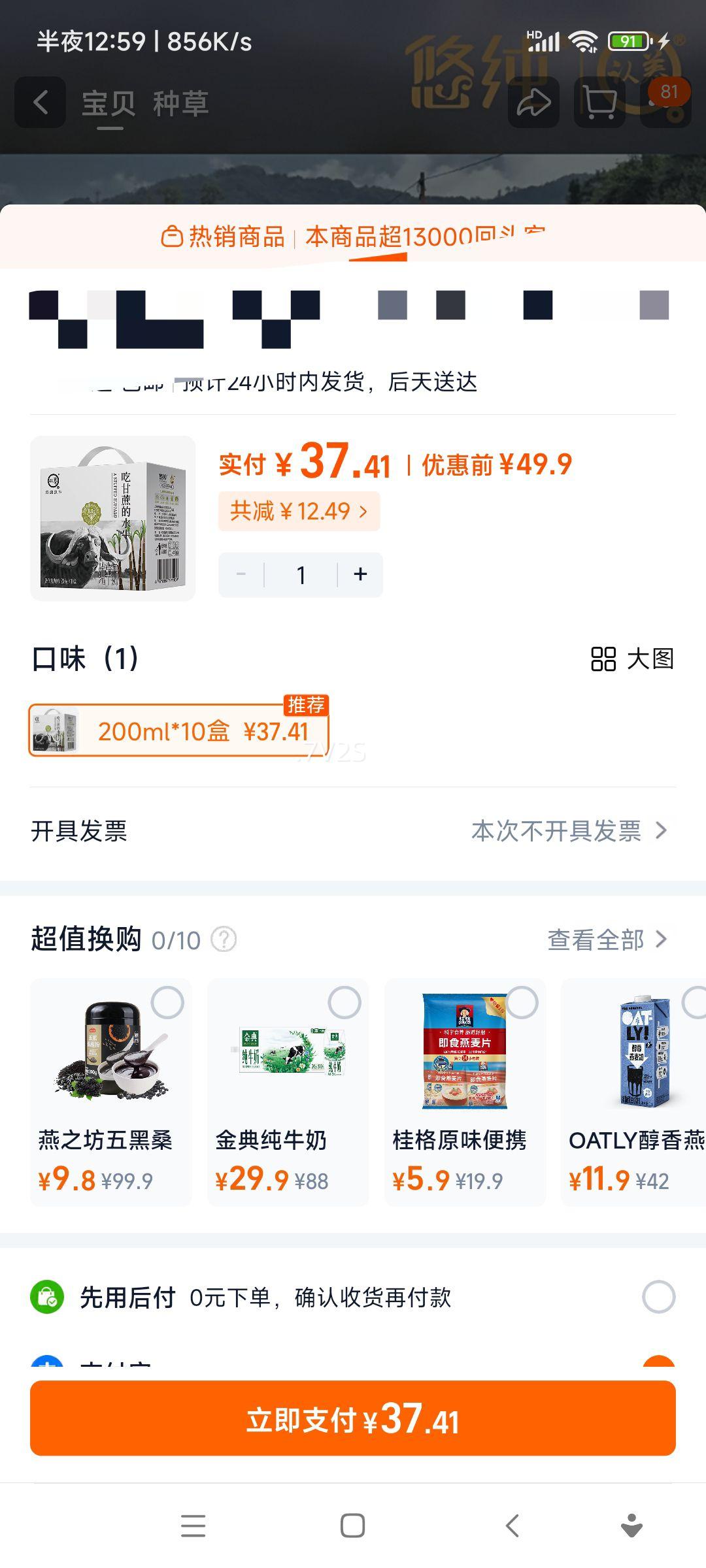This screenshot has height=1568, width=706.
Task: Open the shopping cart with 81 items
Action: (600, 102)
